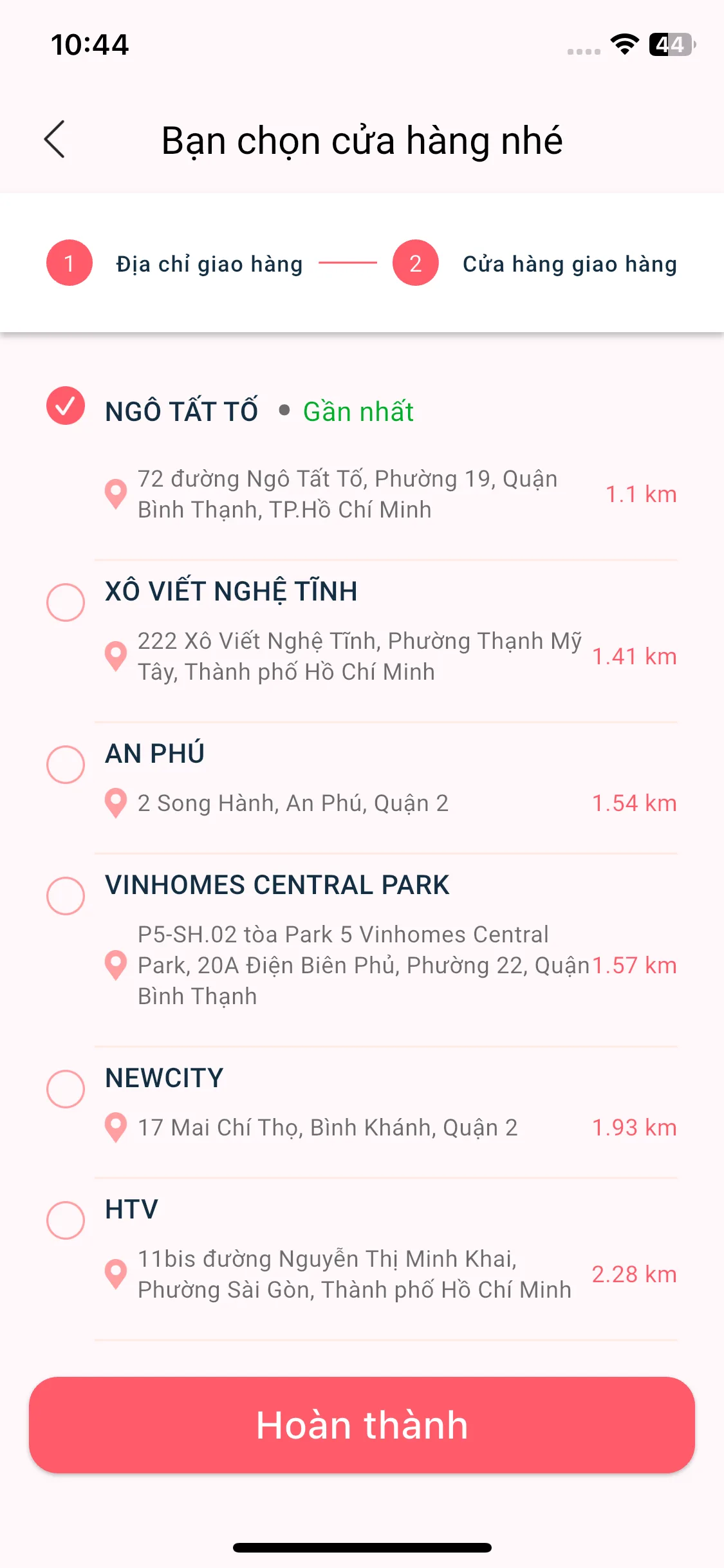Select the HTV store

tap(66, 1220)
